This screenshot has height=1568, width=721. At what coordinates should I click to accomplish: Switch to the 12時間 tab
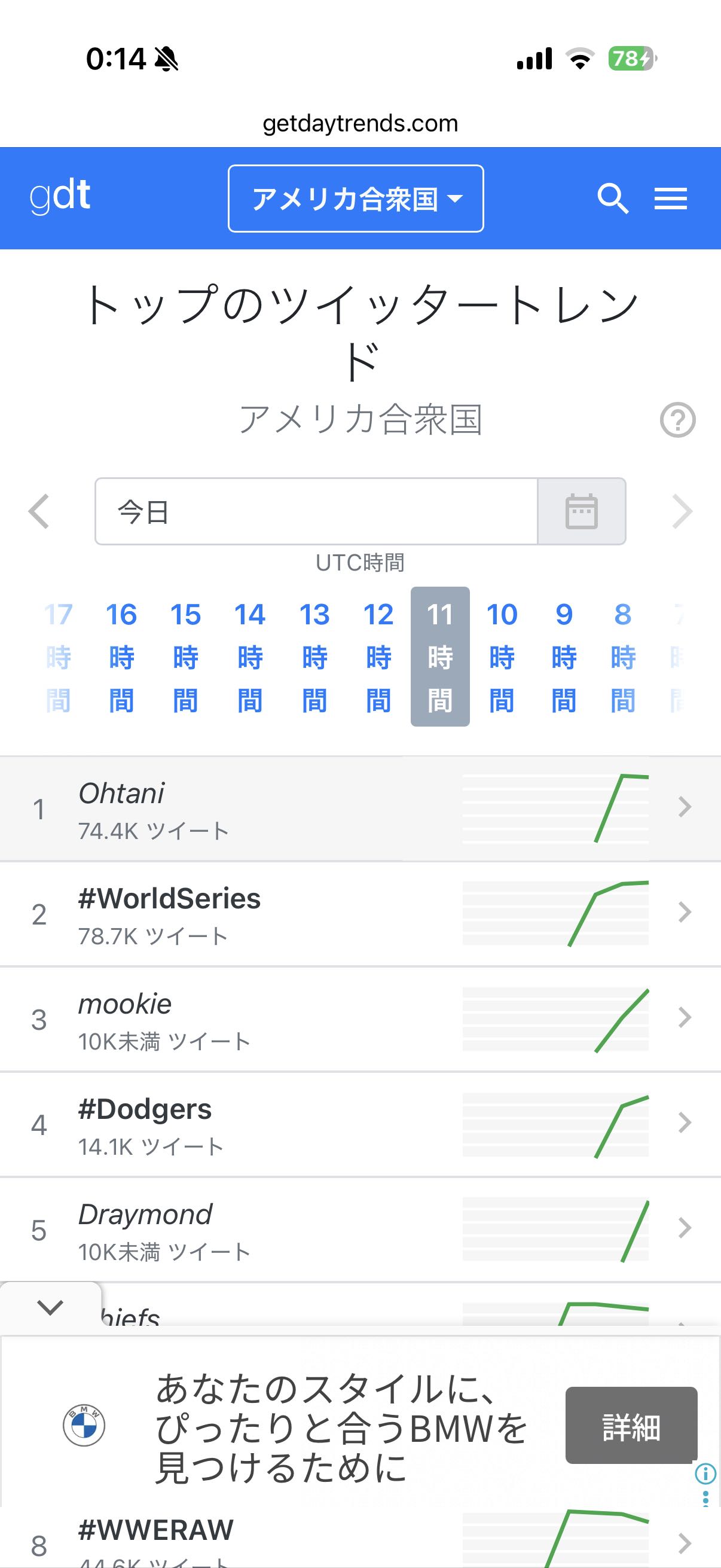[378, 656]
